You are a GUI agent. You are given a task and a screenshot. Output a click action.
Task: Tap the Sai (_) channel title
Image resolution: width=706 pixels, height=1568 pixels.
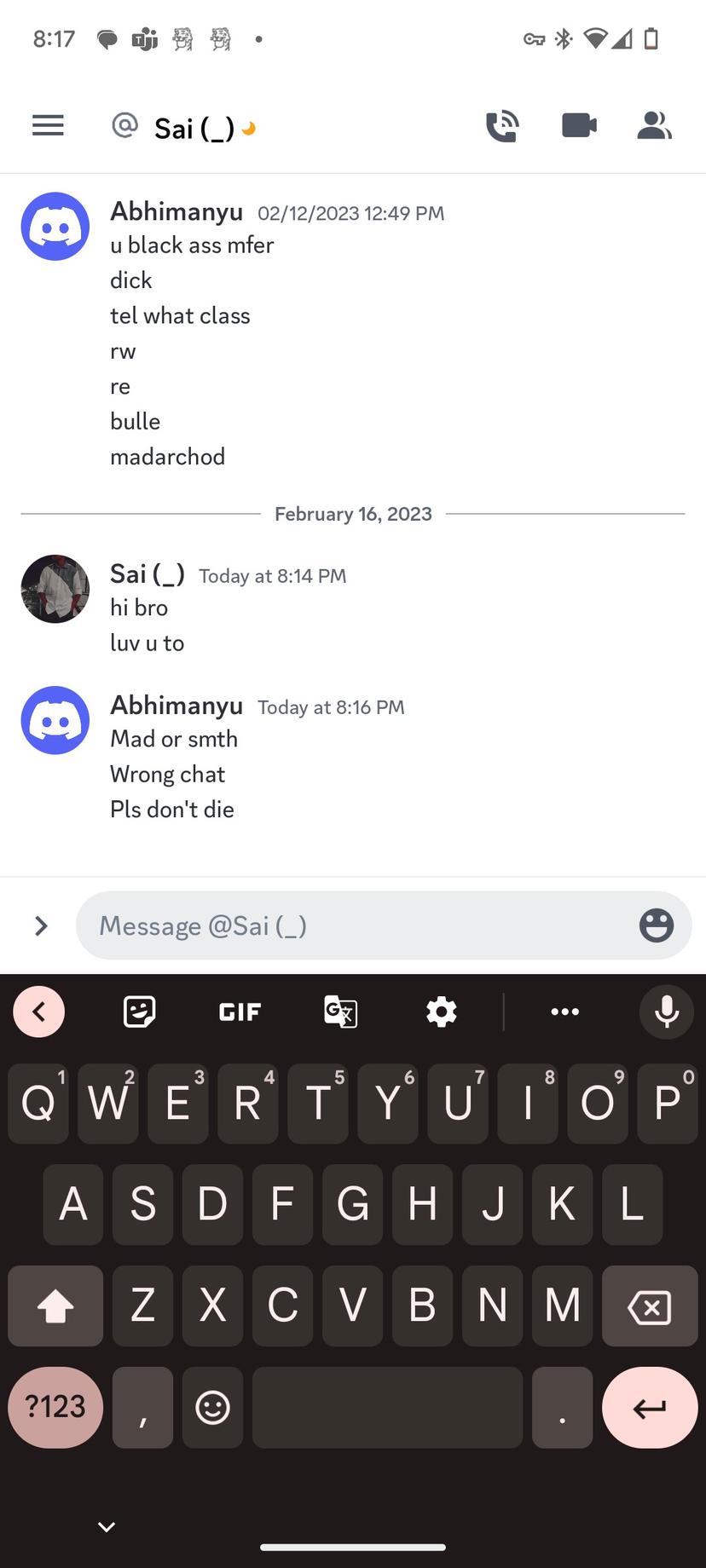pyautogui.click(x=194, y=129)
